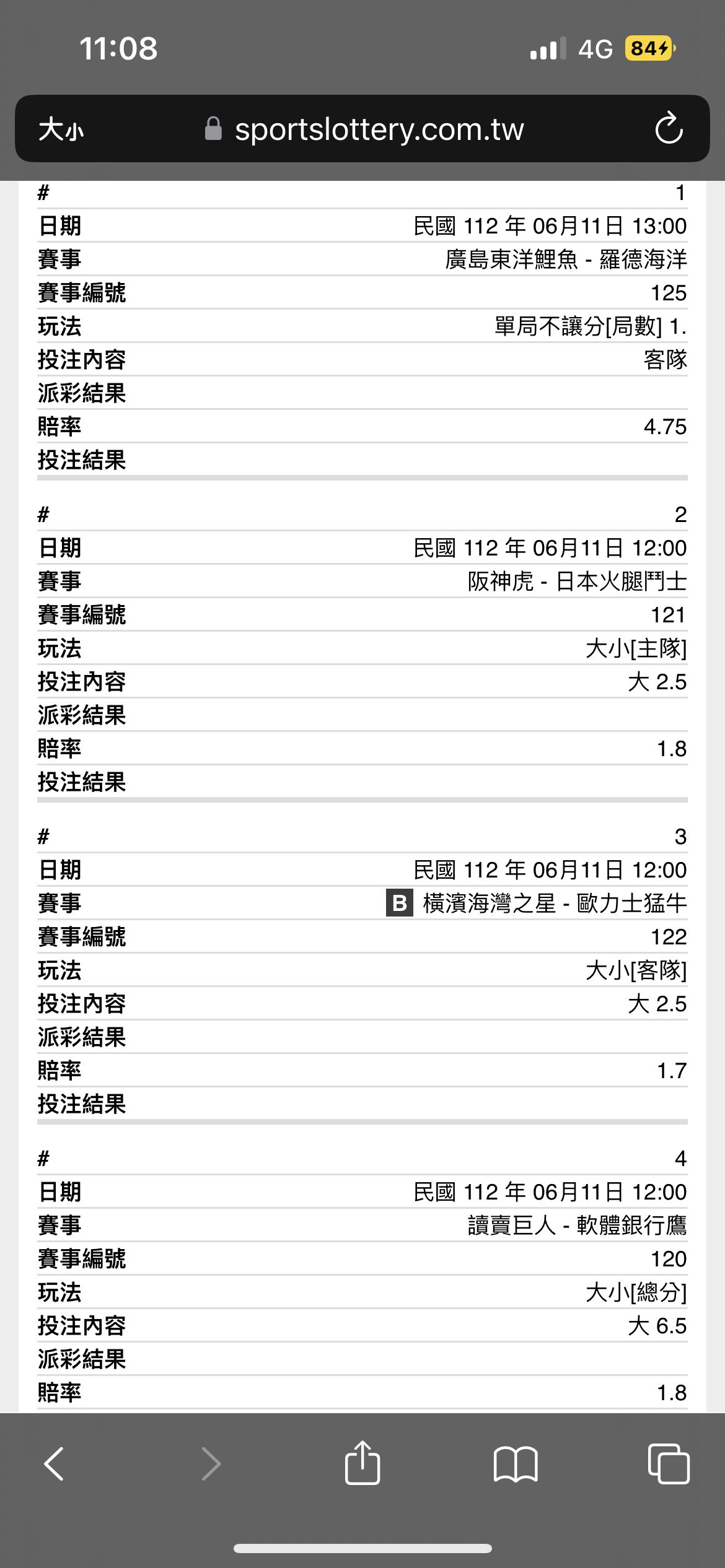Open the bookmarks book icon
The height and width of the screenshot is (1568, 725).
click(x=516, y=1464)
